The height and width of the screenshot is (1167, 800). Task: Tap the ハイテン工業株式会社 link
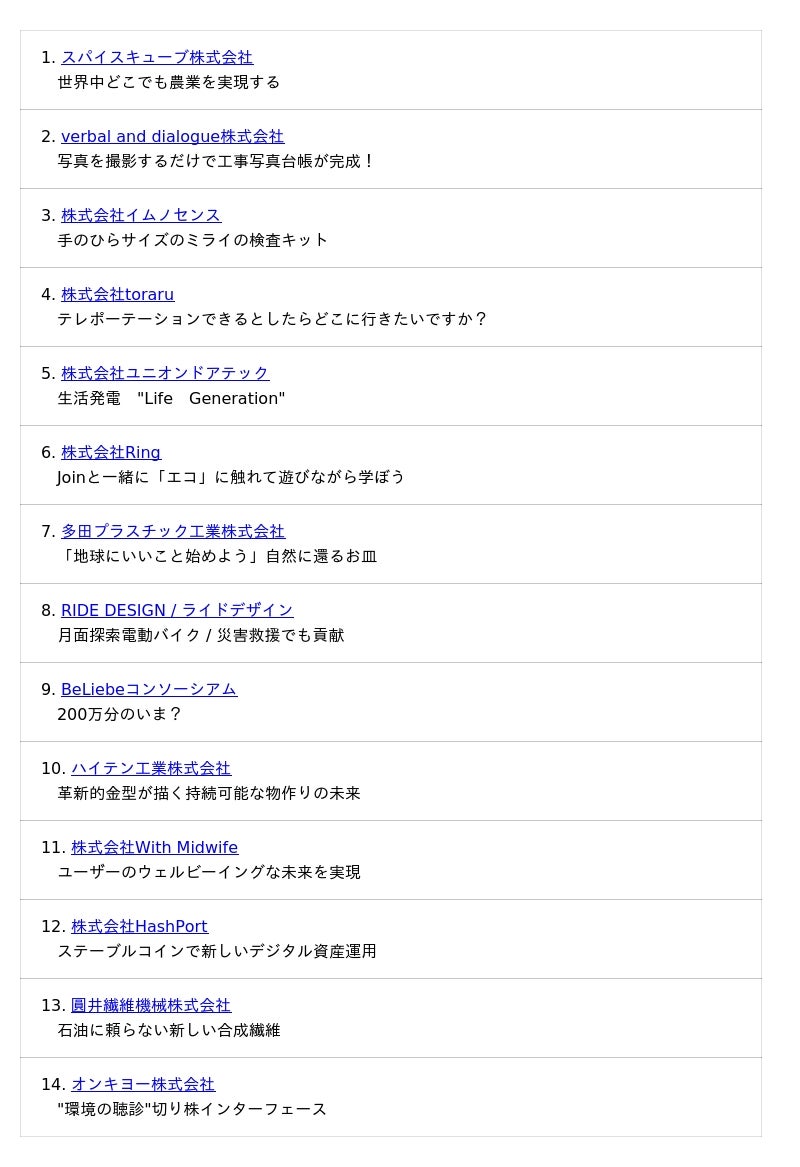click(151, 769)
